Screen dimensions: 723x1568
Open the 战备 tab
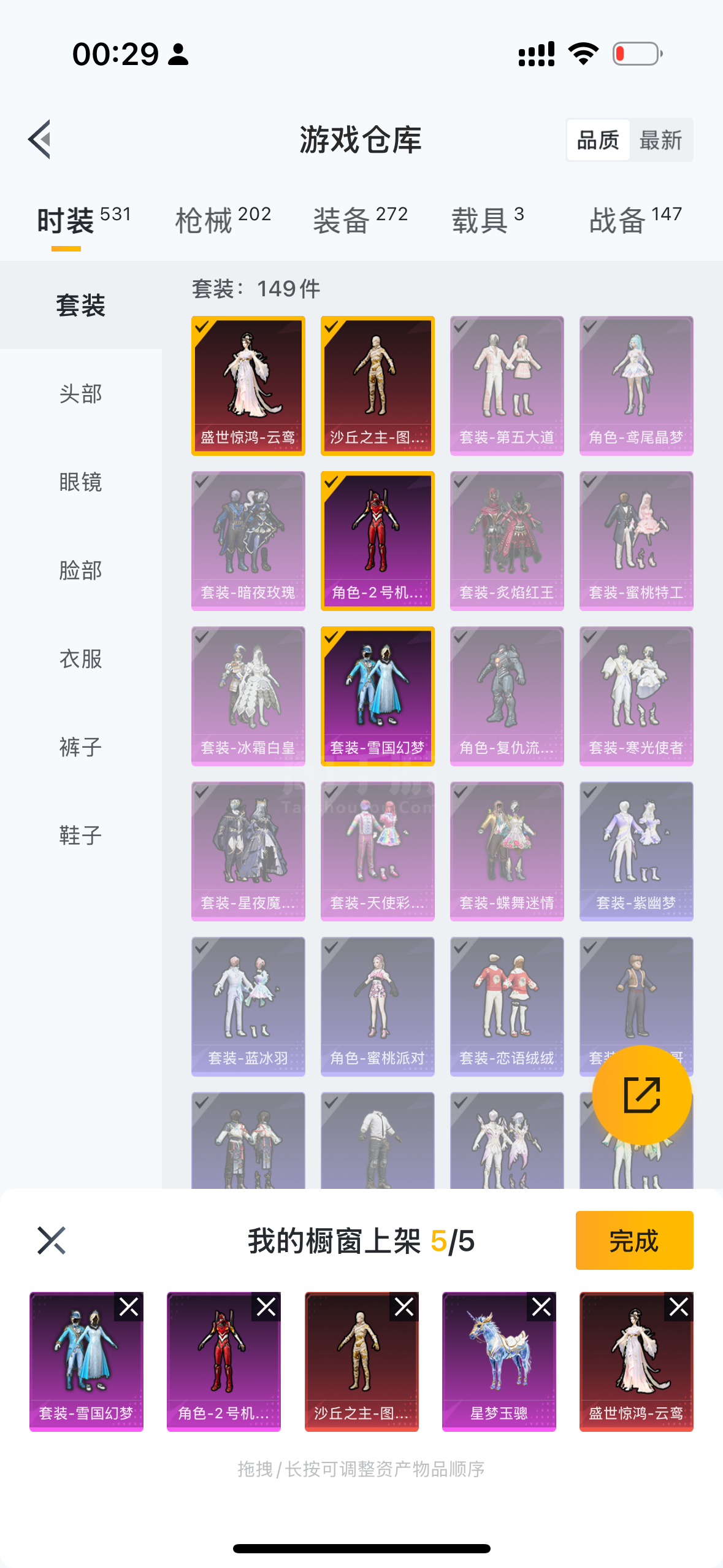635,219
